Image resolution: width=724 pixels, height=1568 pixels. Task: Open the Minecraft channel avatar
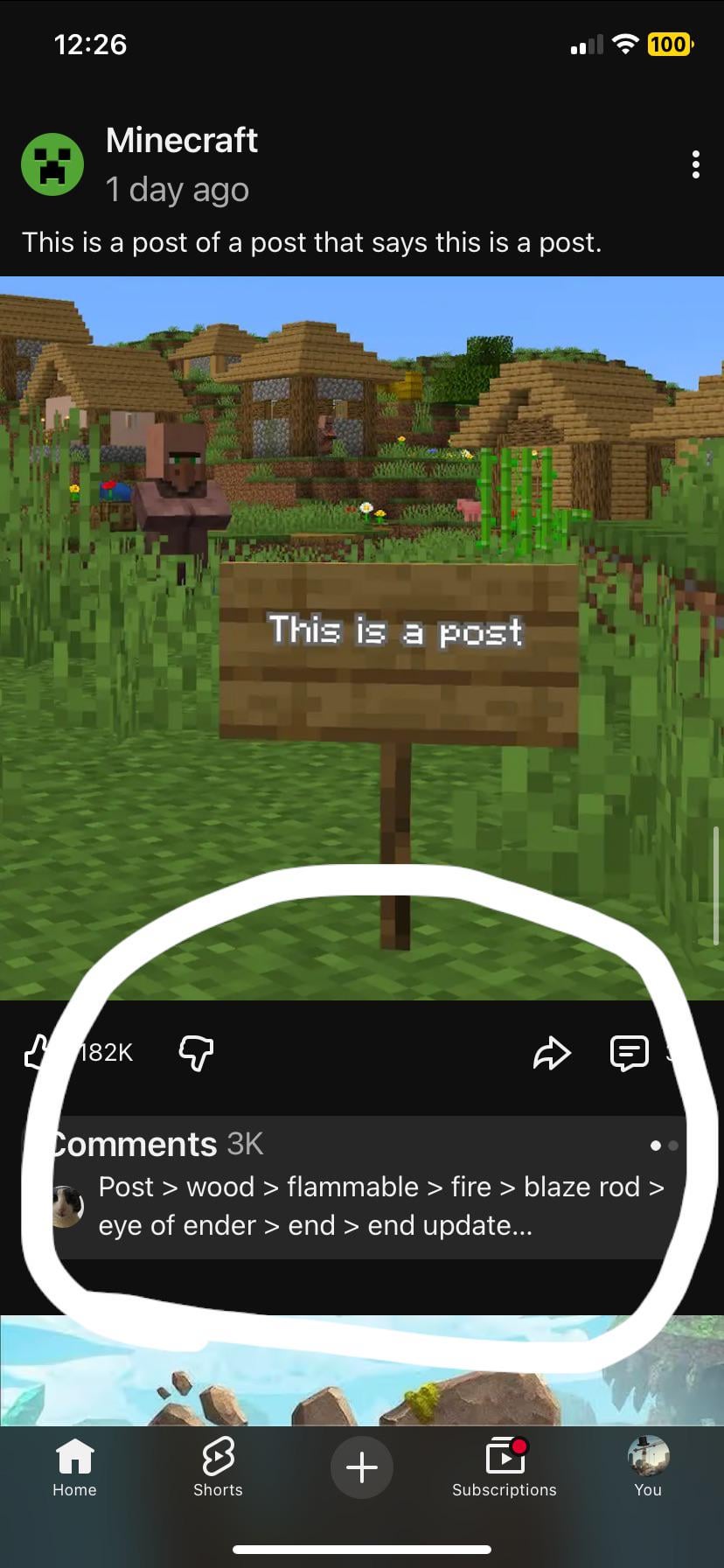pos(52,164)
